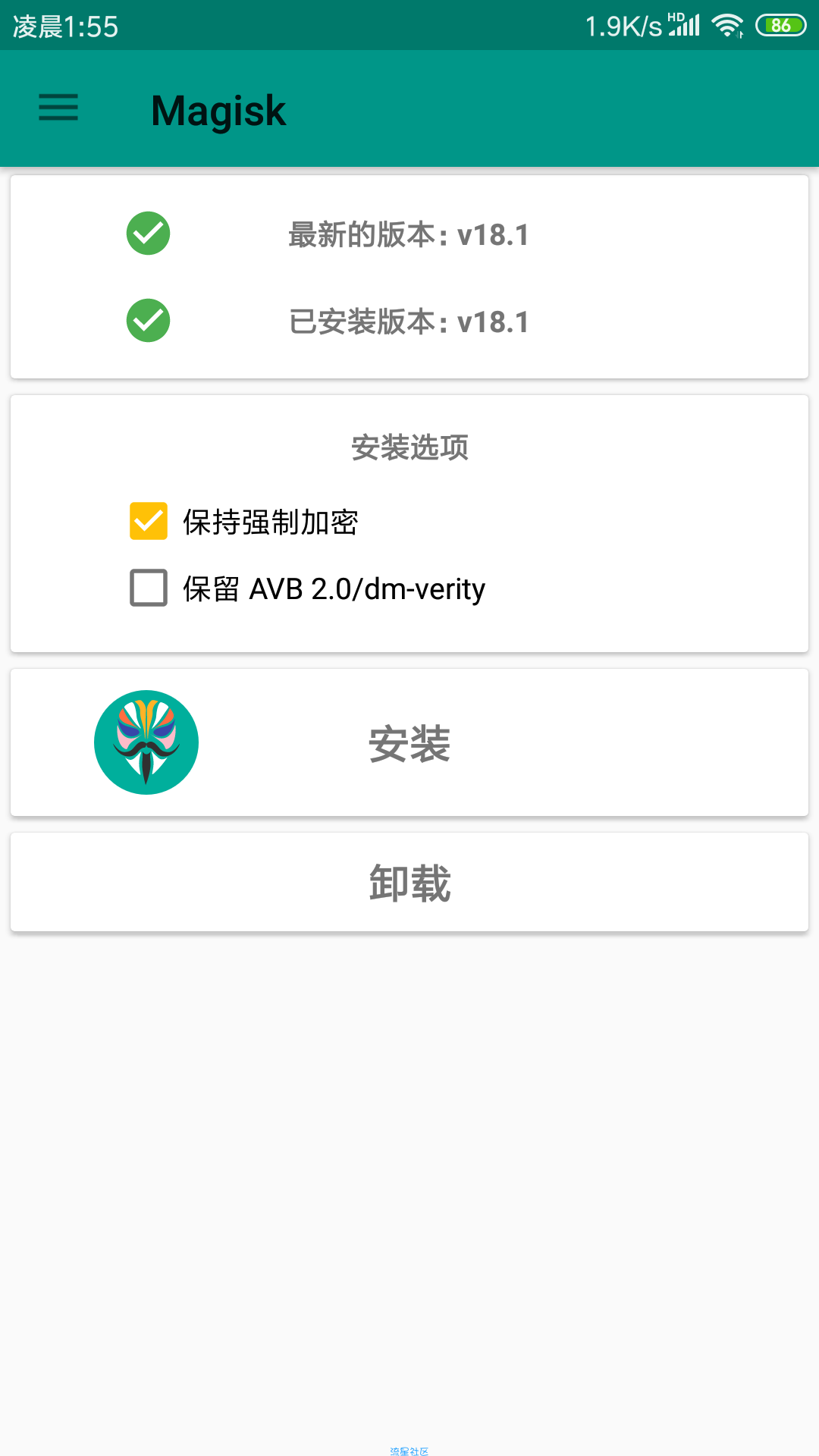Uncheck 保持强制加密 checkbox
This screenshot has height=1456, width=819.
tap(149, 522)
